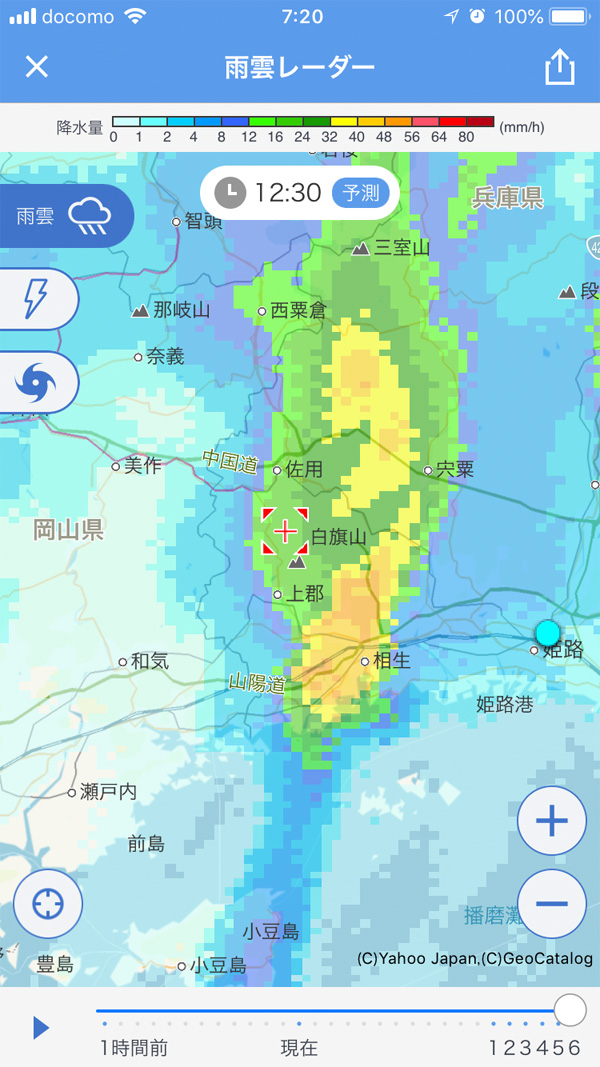Switch to the lightning layer
Screen dimensions: 600x1067
click(36, 298)
